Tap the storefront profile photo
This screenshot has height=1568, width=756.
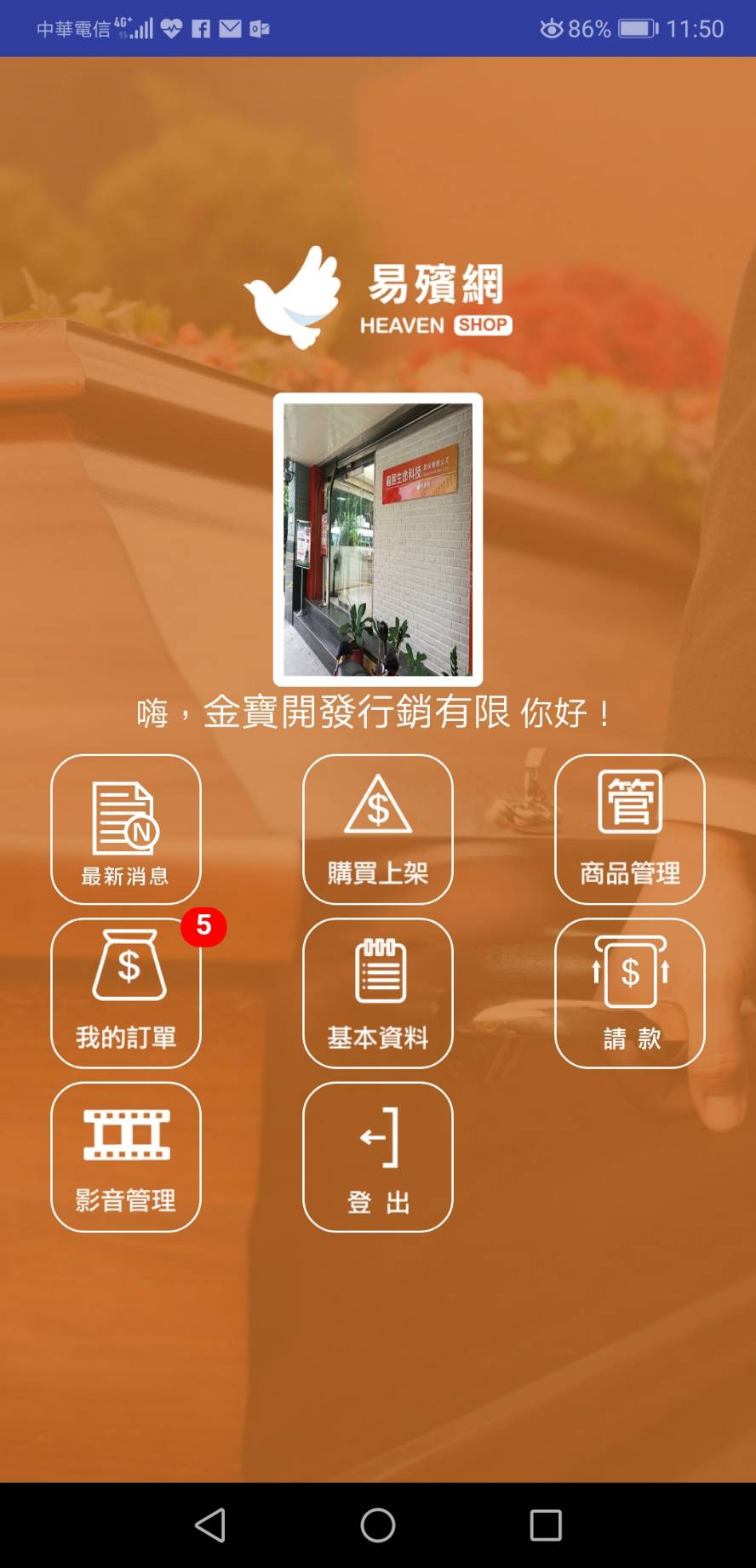[378, 539]
